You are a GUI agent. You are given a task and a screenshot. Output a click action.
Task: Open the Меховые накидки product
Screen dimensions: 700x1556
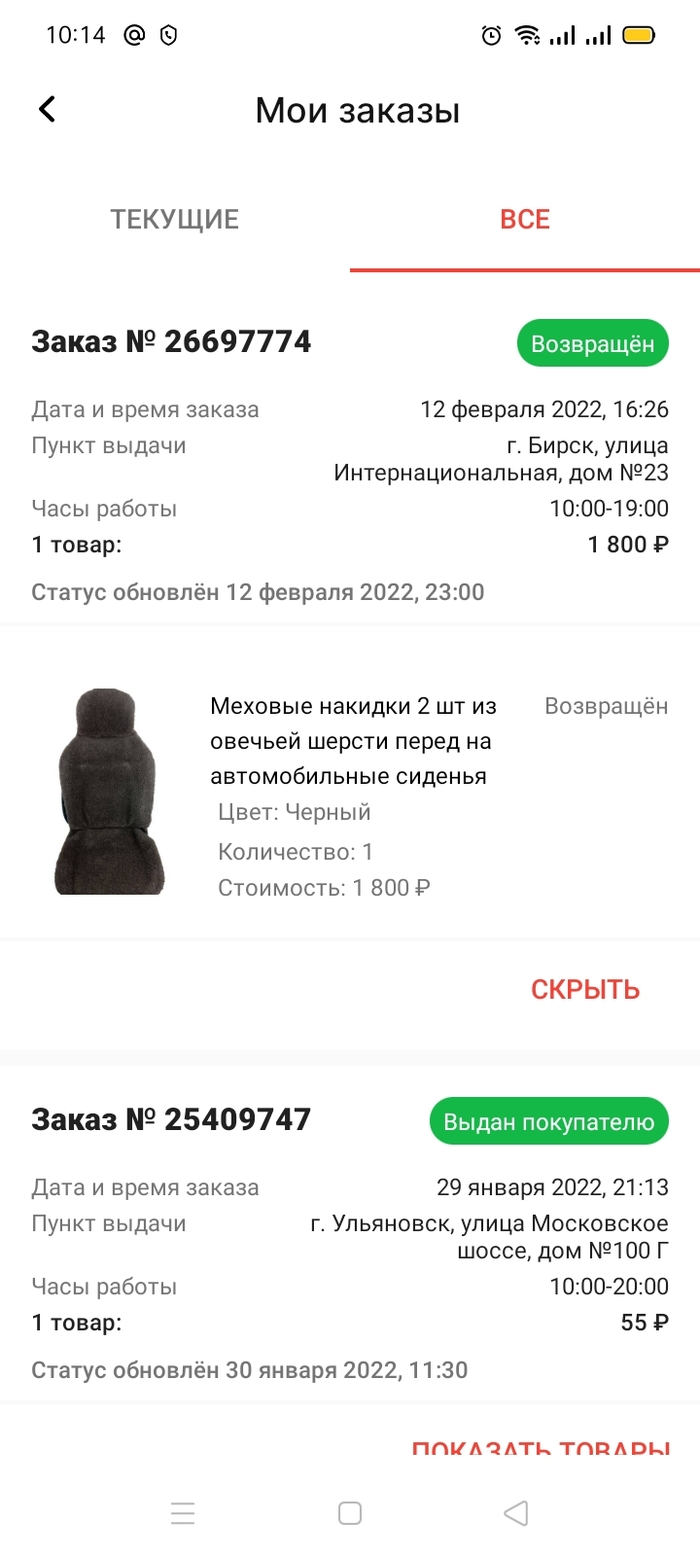(x=353, y=741)
